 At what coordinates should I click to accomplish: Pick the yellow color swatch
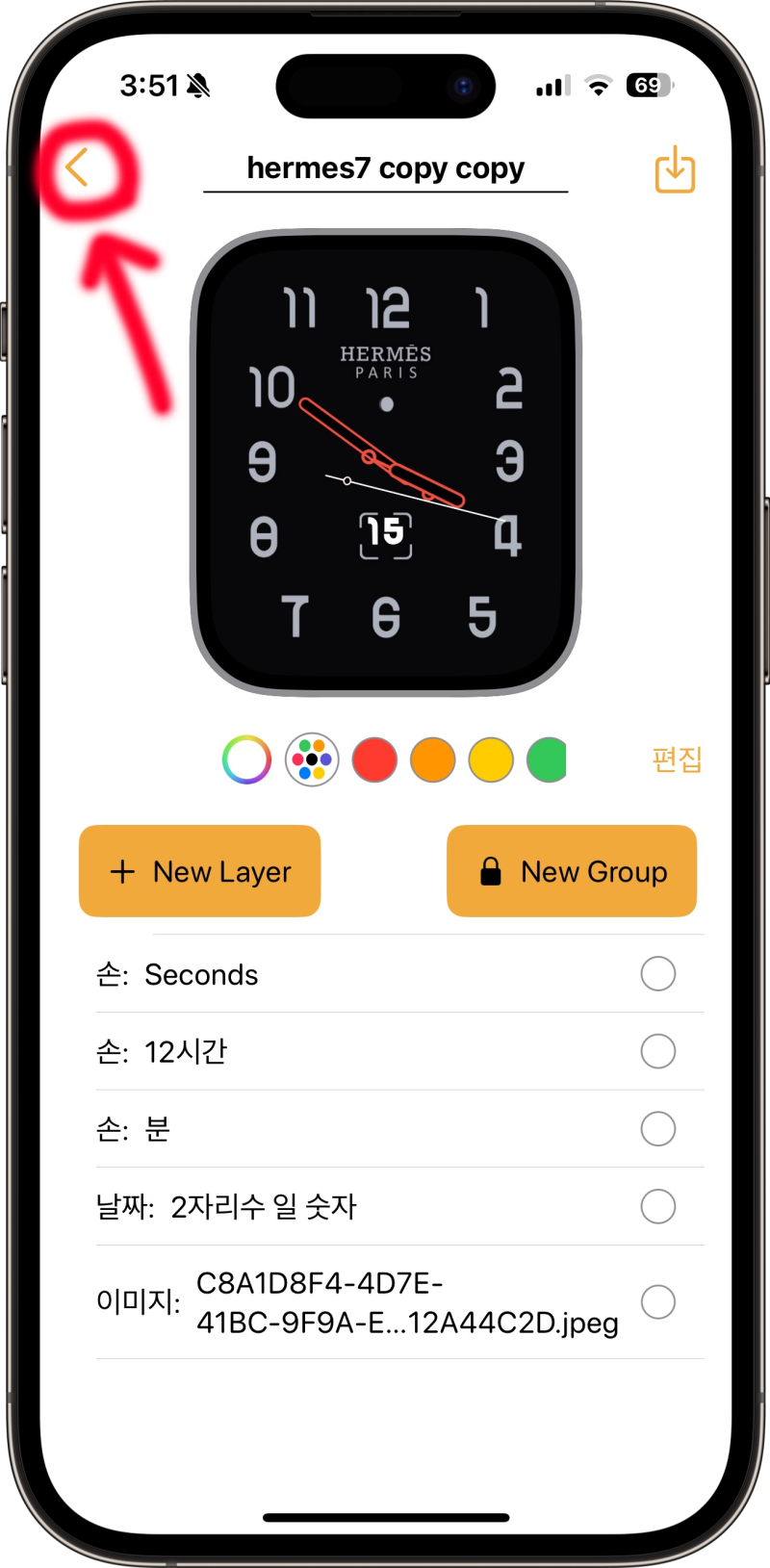click(x=491, y=759)
